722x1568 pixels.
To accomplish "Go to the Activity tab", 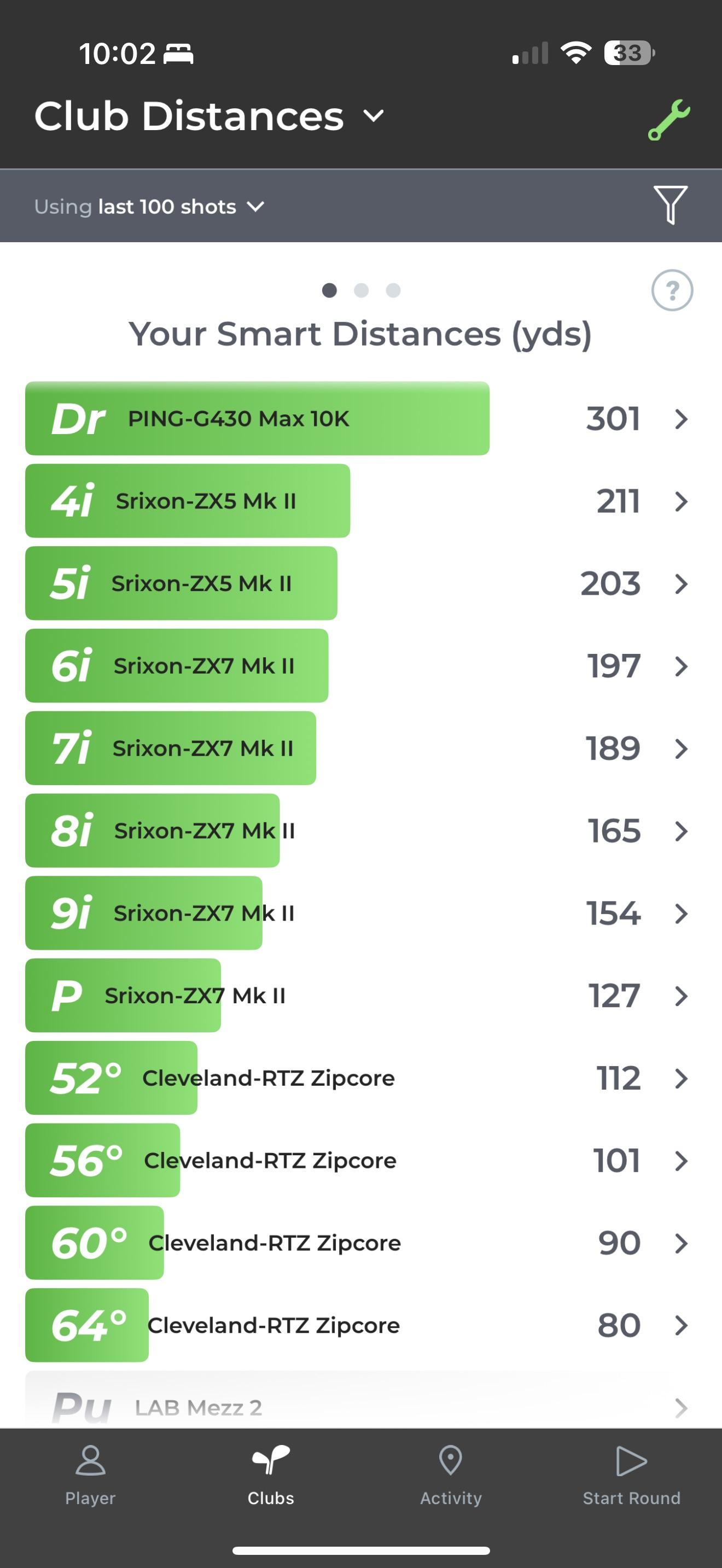I will click(451, 1473).
